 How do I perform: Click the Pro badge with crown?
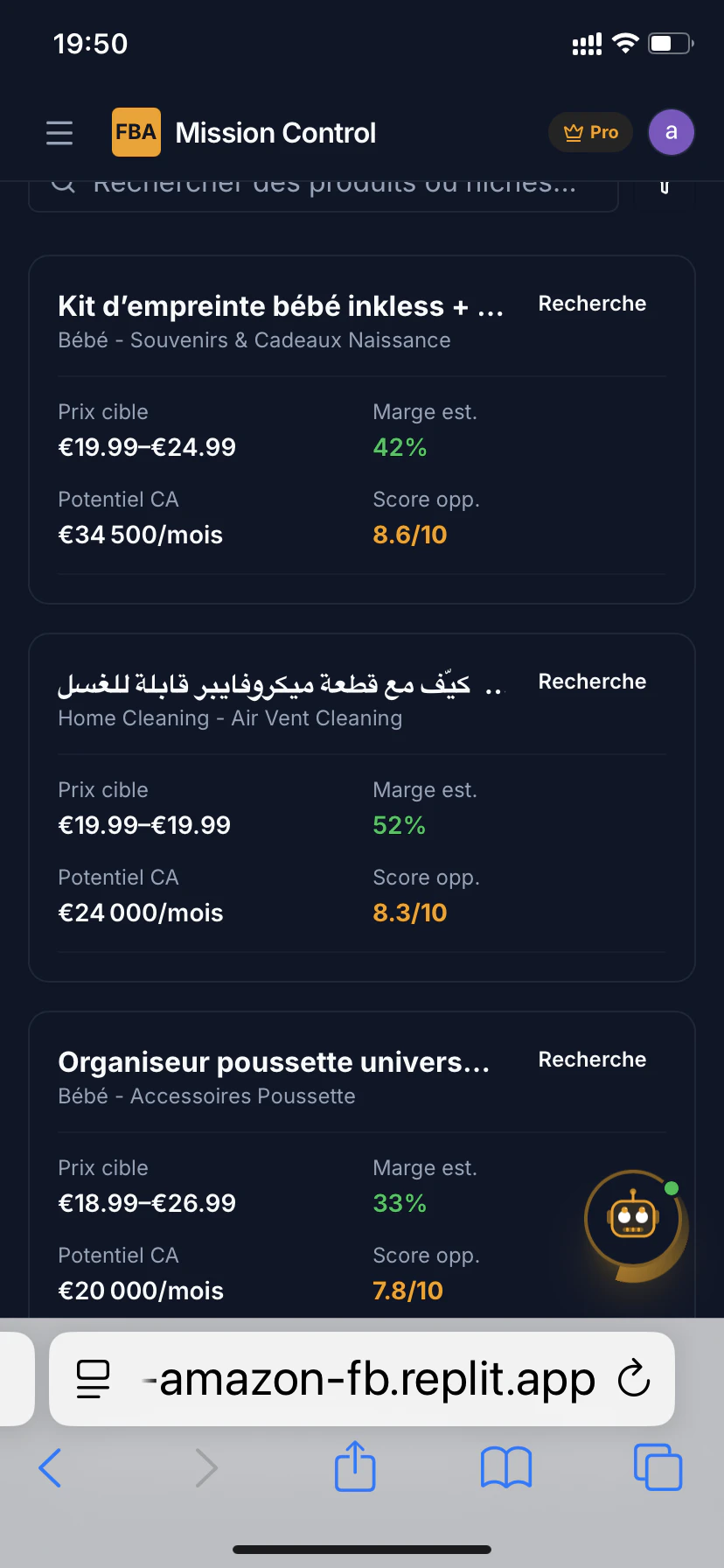click(590, 132)
